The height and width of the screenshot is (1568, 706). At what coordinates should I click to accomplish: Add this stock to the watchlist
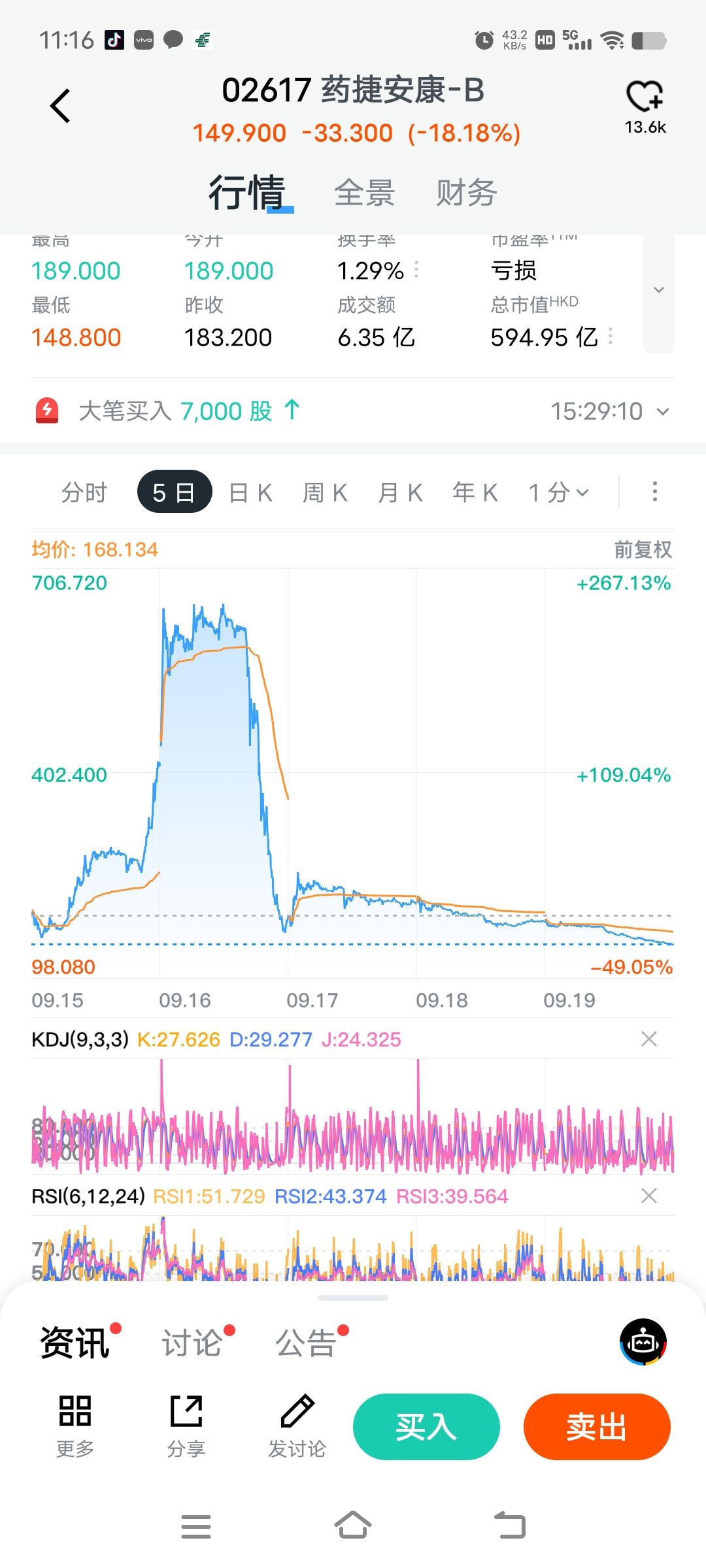click(645, 97)
